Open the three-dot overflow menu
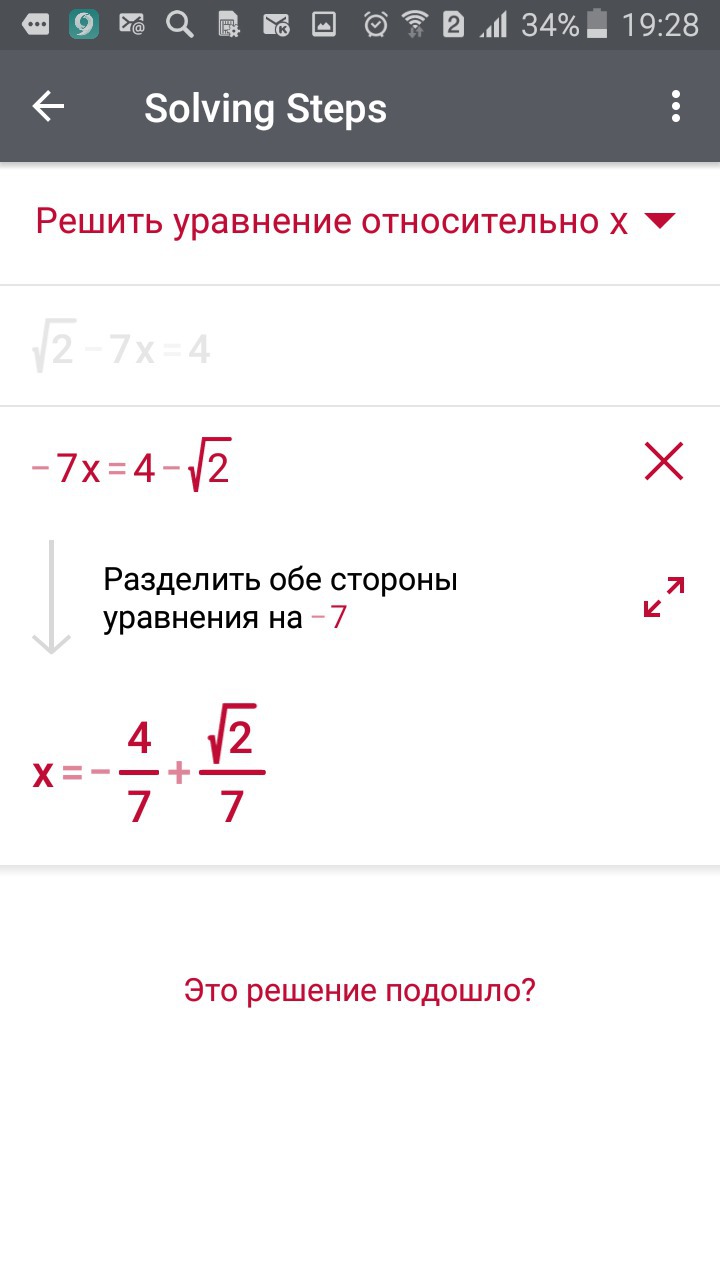Screen dimensions: 720x1280 [x=676, y=107]
